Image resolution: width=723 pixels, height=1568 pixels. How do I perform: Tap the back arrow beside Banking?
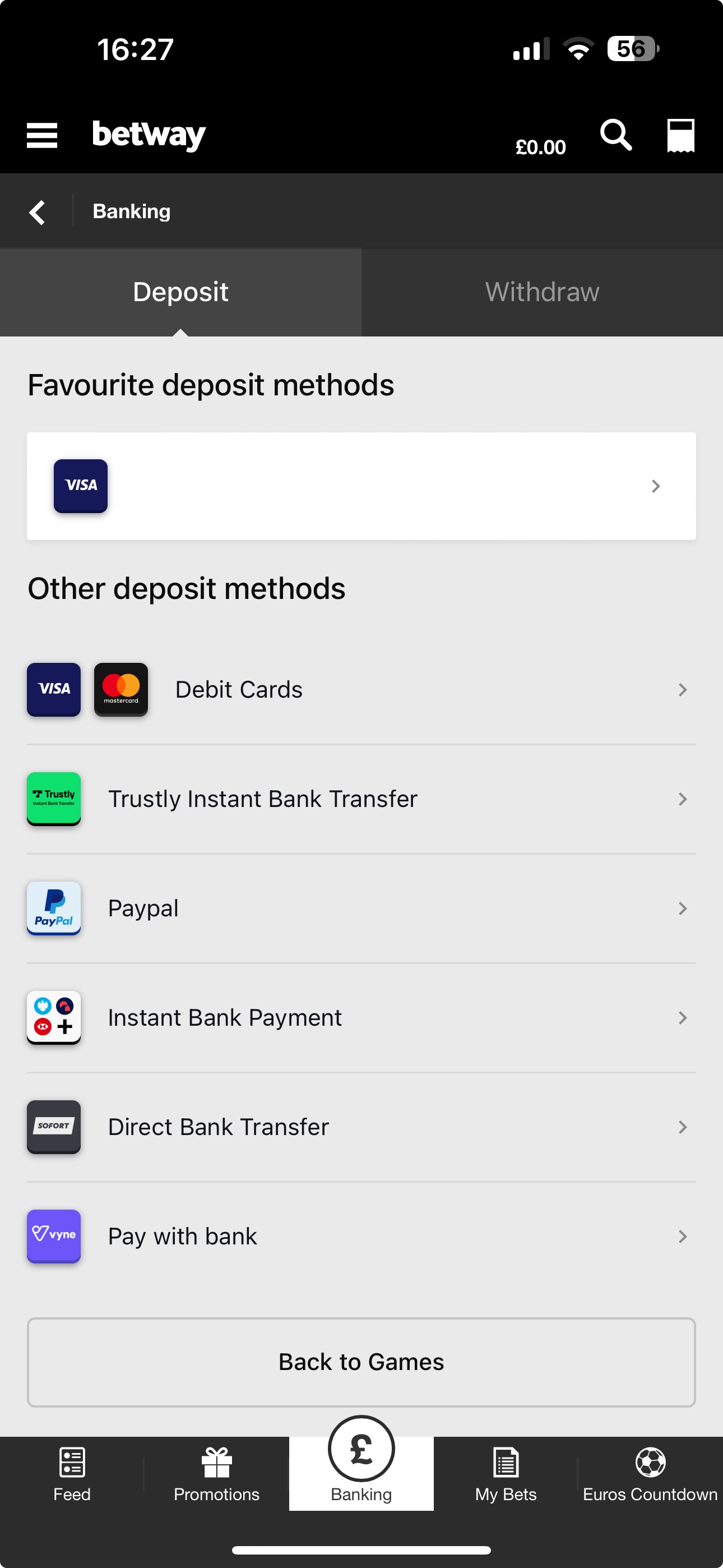pos(37,211)
